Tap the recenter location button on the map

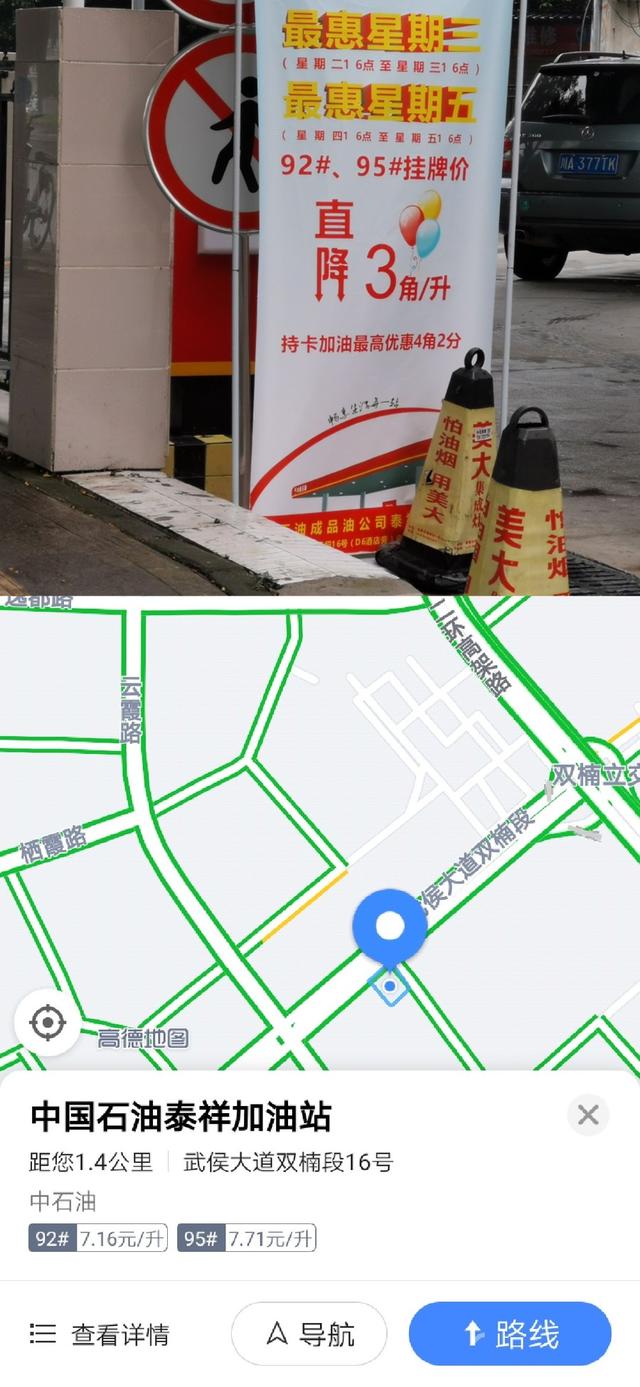pos(47,1023)
